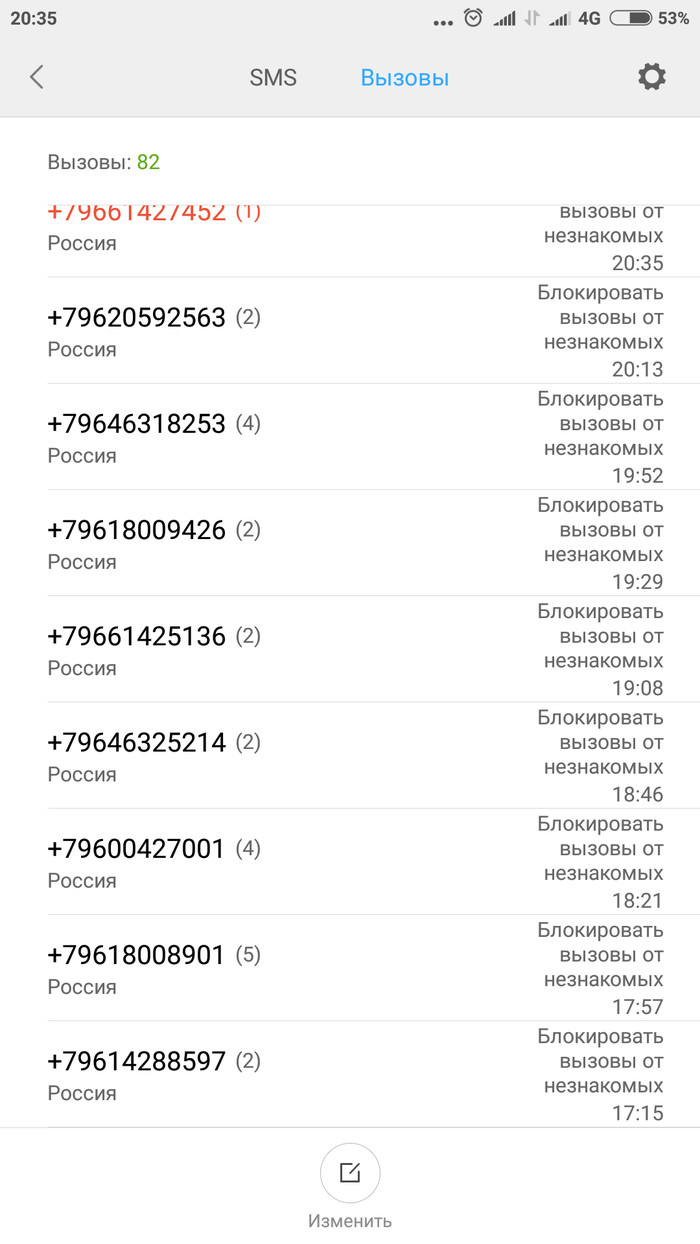Open blocked call from +79620592563
The image size is (700, 1244).
pos(350,331)
